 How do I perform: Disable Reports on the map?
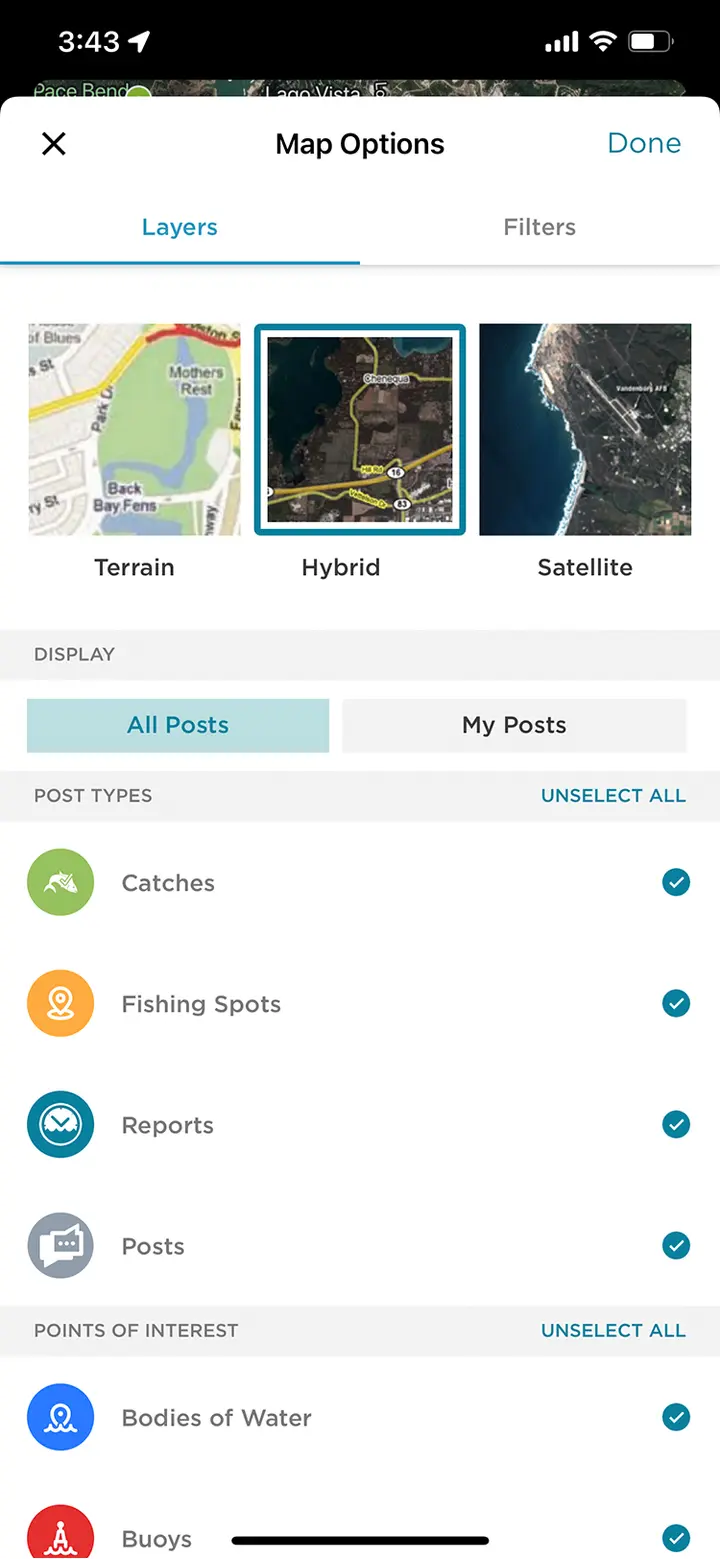676,1125
